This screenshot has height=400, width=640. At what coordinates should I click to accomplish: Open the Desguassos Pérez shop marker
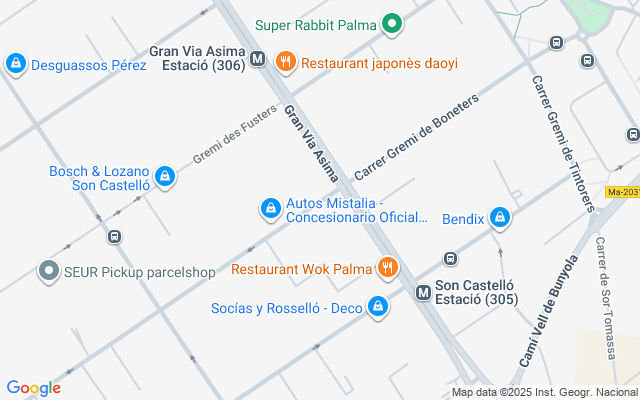pyautogui.click(x=16, y=64)
